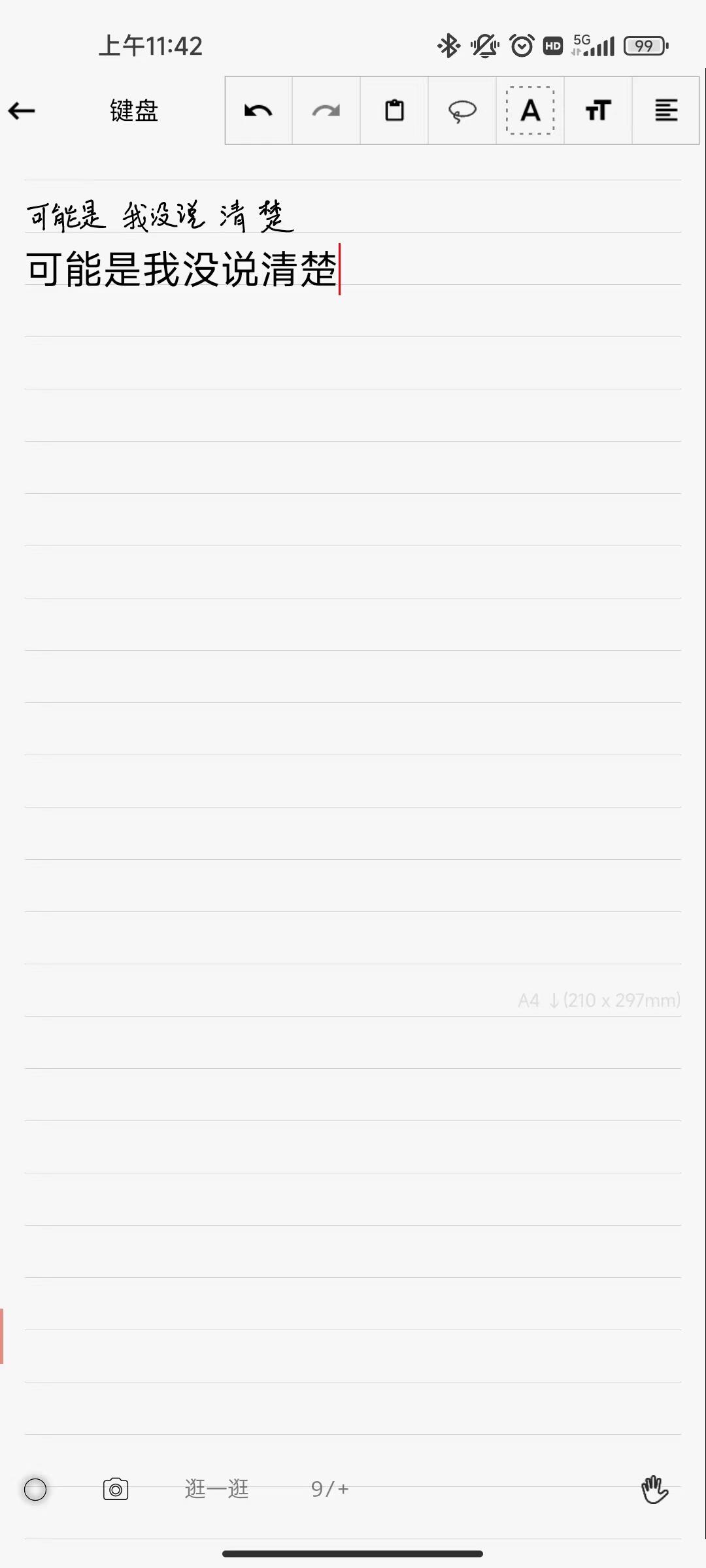Place cursor in typed text line
This screenshot has height=1568, width=706.
pos(183,269)
